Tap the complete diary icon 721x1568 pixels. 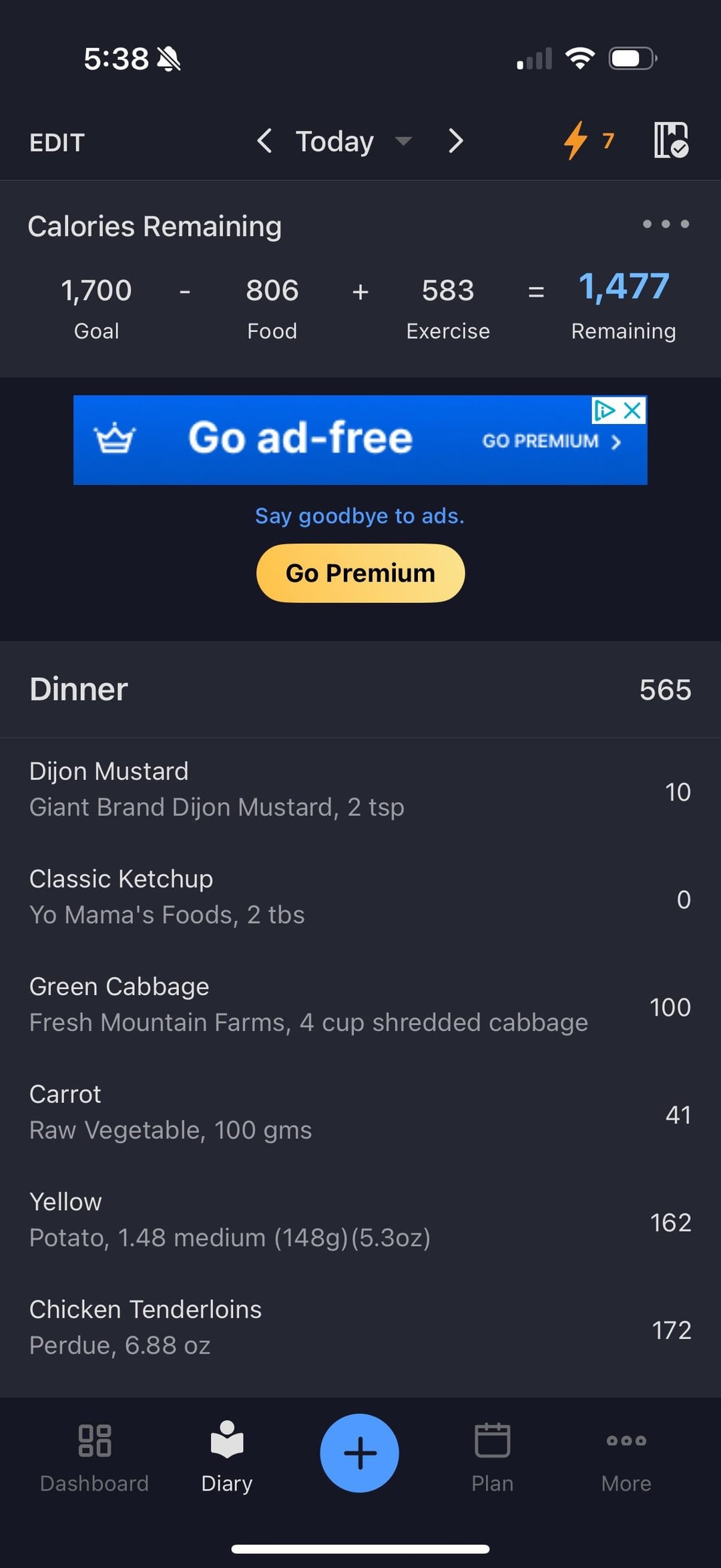pyautogui.click(x=670, y=140)
